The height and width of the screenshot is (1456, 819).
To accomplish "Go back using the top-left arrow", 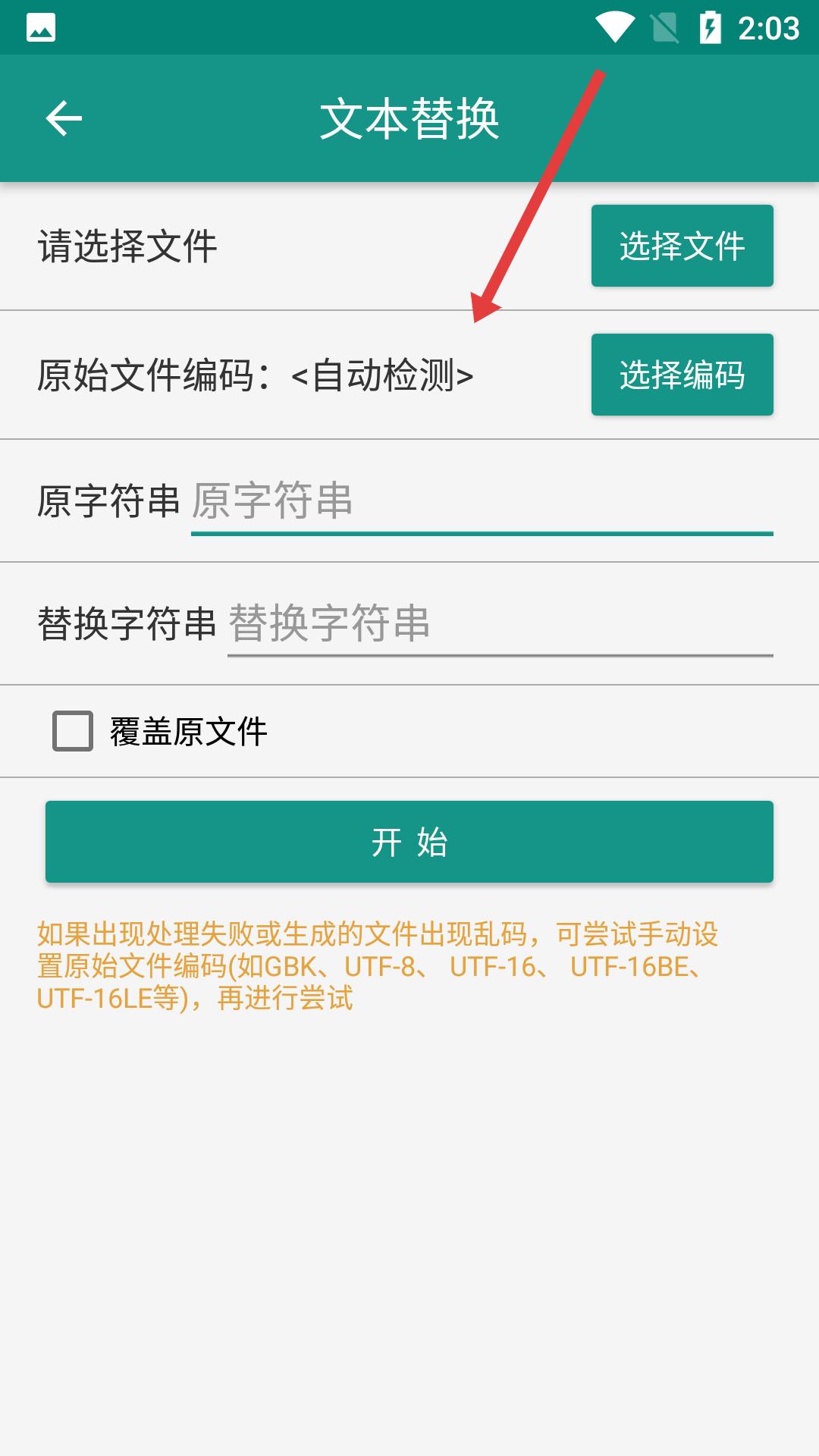I will coord(64,119).
